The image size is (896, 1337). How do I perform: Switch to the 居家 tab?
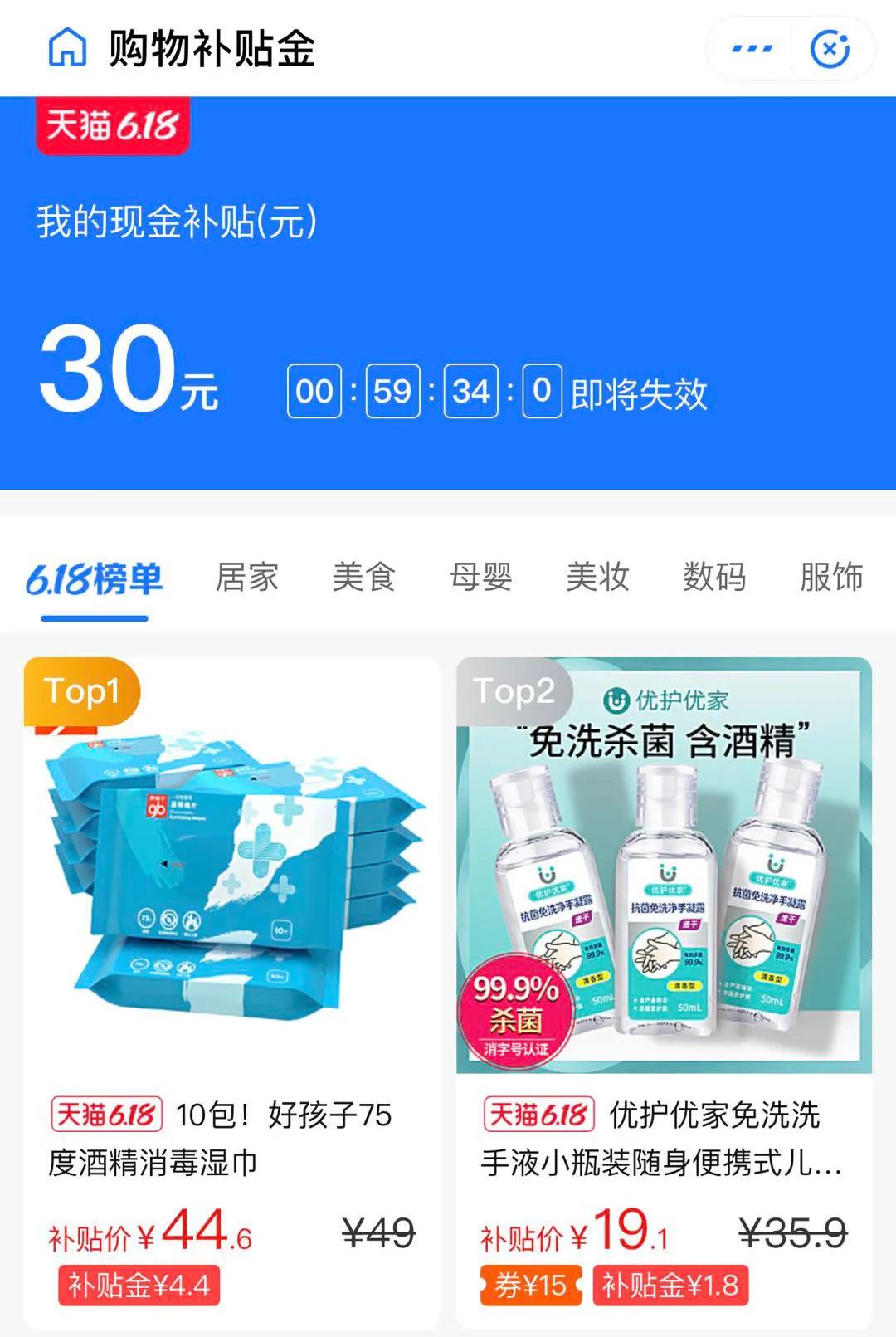pyautogui.click(x=246, y=577)
